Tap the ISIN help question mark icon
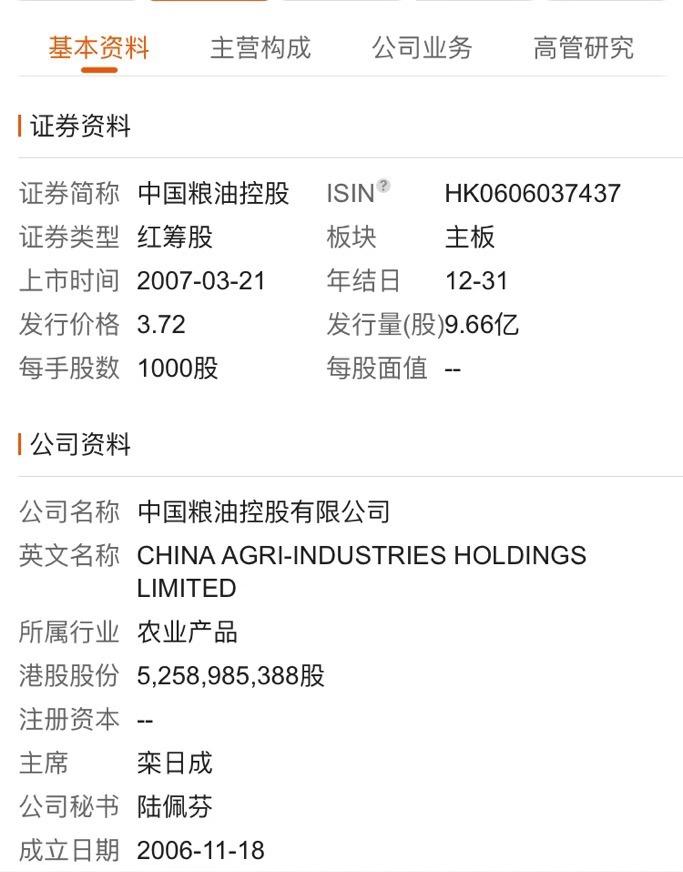Viewport: 683px width, 872px height. click(x=384, y=186)
